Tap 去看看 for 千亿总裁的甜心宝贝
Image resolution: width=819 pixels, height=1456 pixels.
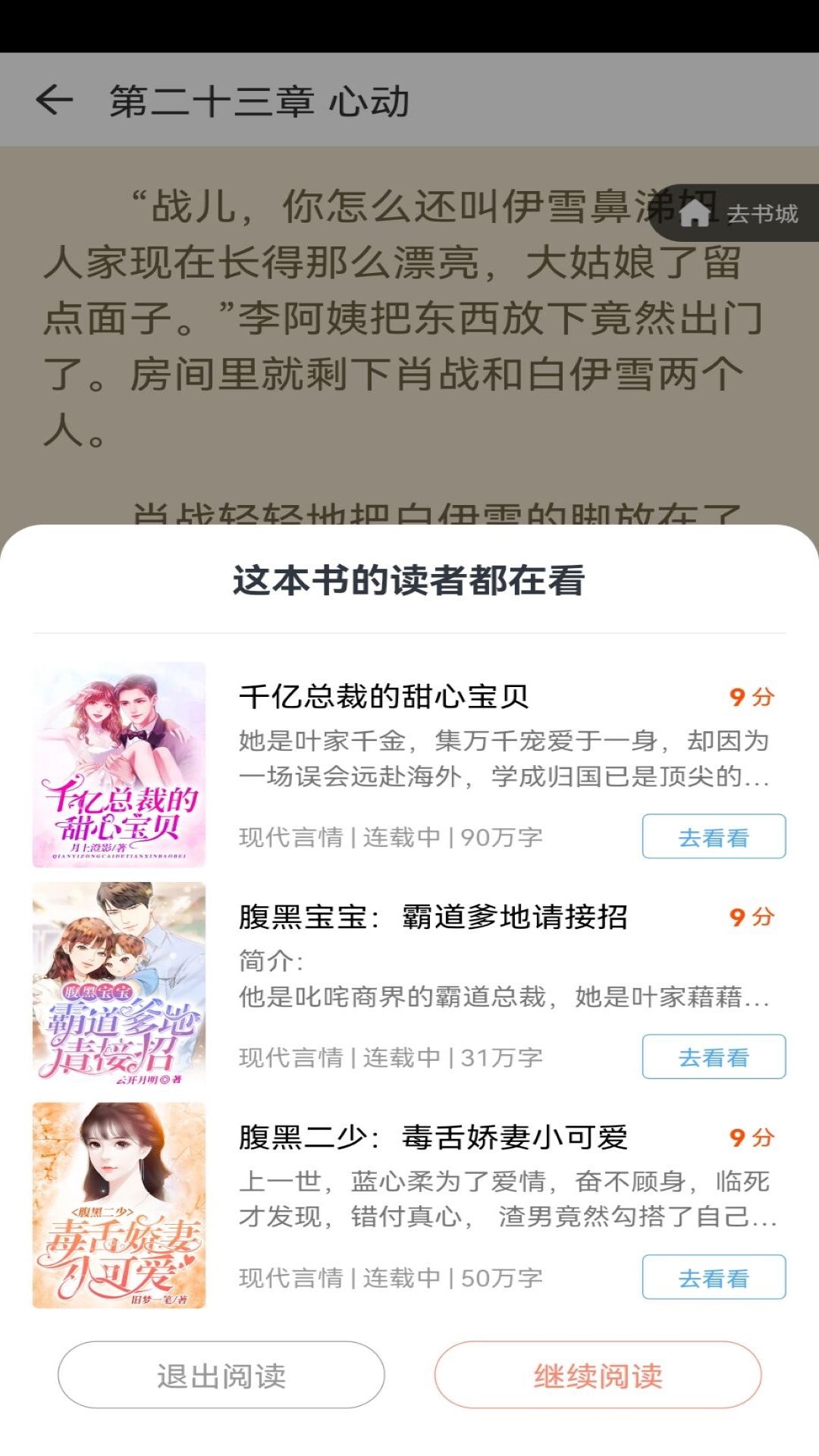tap(713, 836)
